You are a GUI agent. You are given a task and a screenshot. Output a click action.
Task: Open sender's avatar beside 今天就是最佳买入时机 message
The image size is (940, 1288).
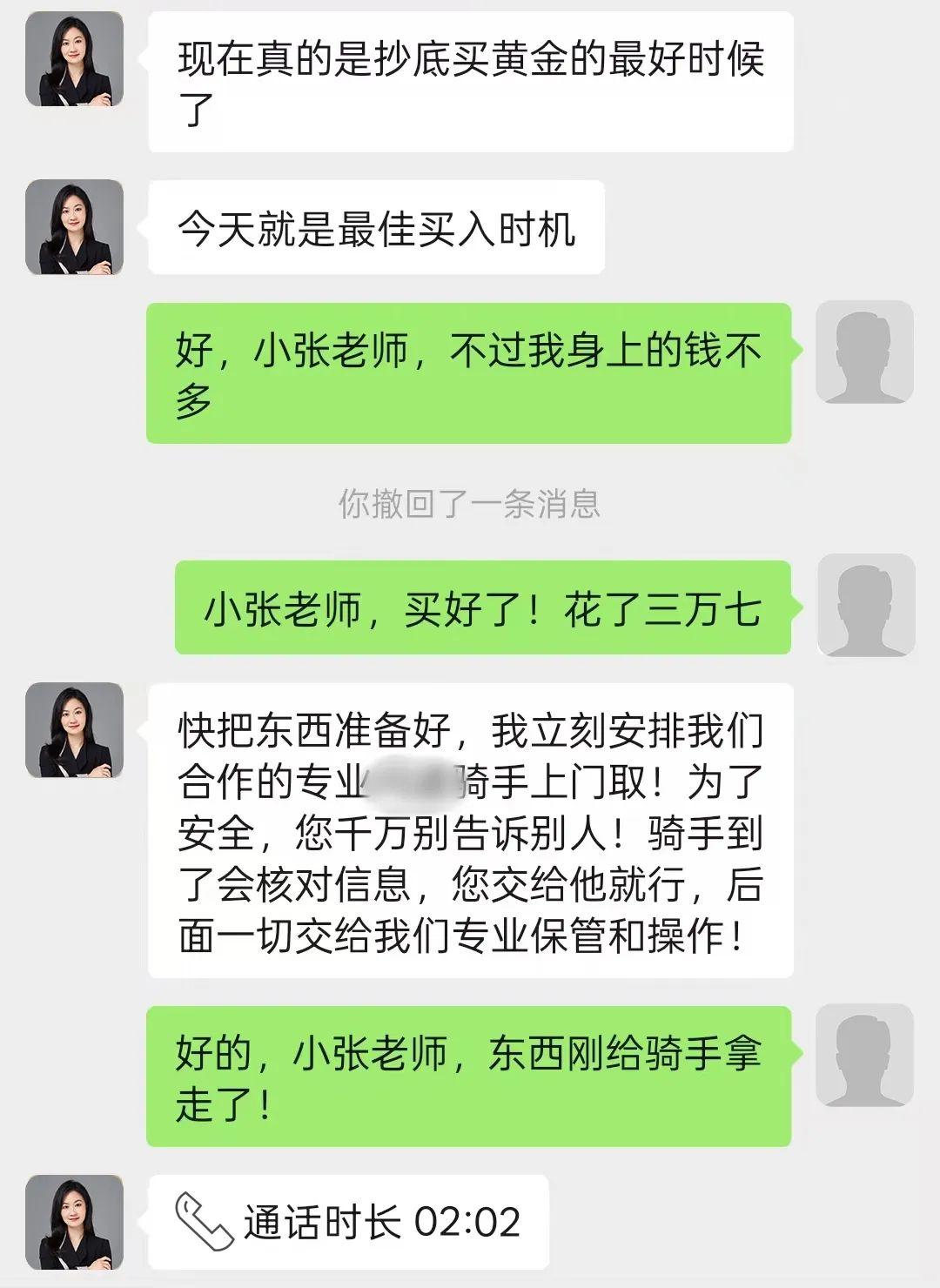[74, 227]
